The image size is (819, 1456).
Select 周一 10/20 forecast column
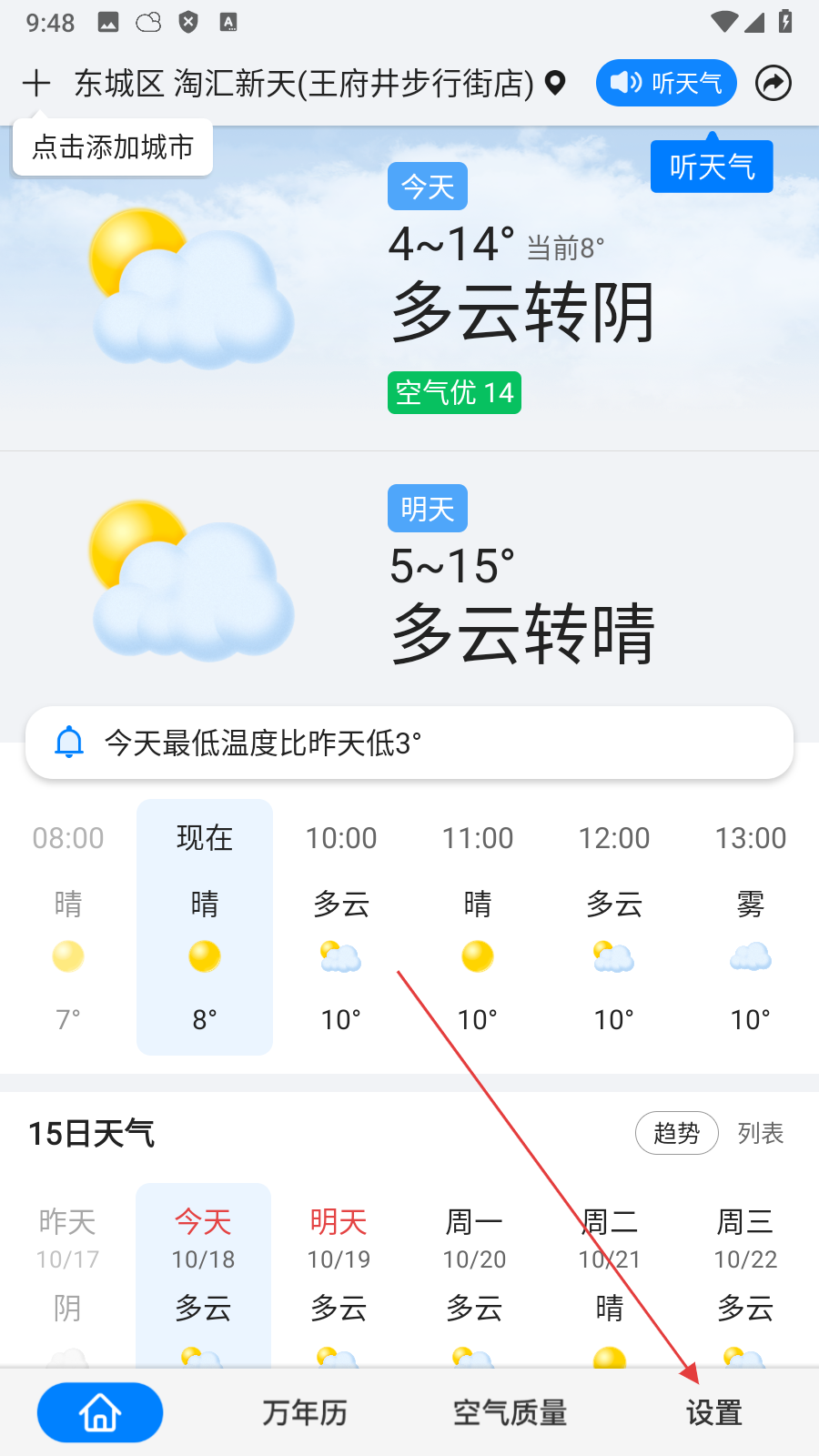474,1274
